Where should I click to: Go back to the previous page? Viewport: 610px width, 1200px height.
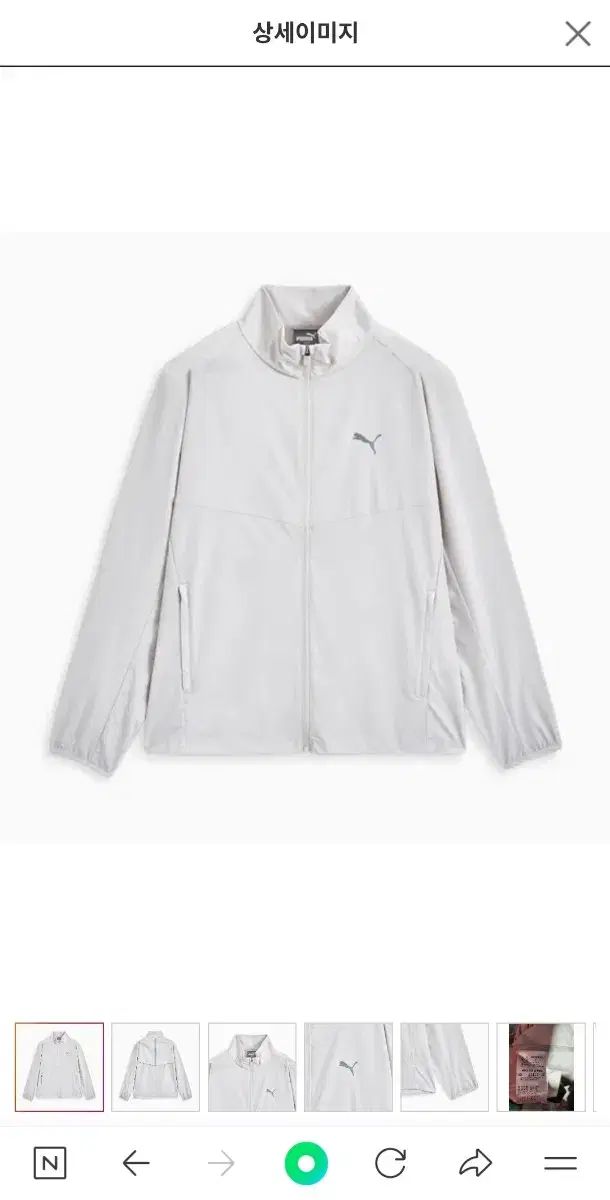click(x=135, y=1163)
